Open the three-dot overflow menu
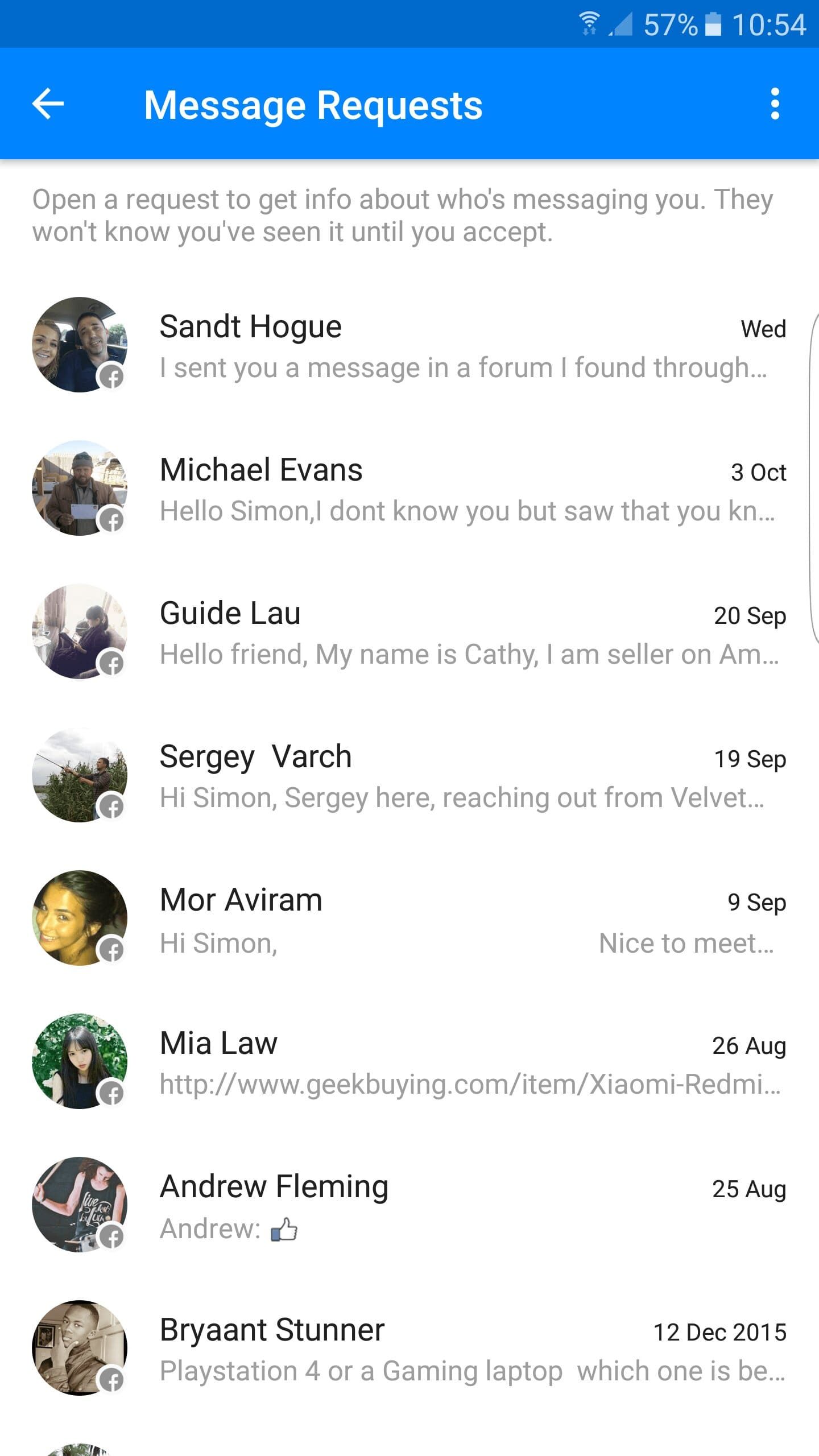The image size is (819, 1456). click(x=774, y=104)
